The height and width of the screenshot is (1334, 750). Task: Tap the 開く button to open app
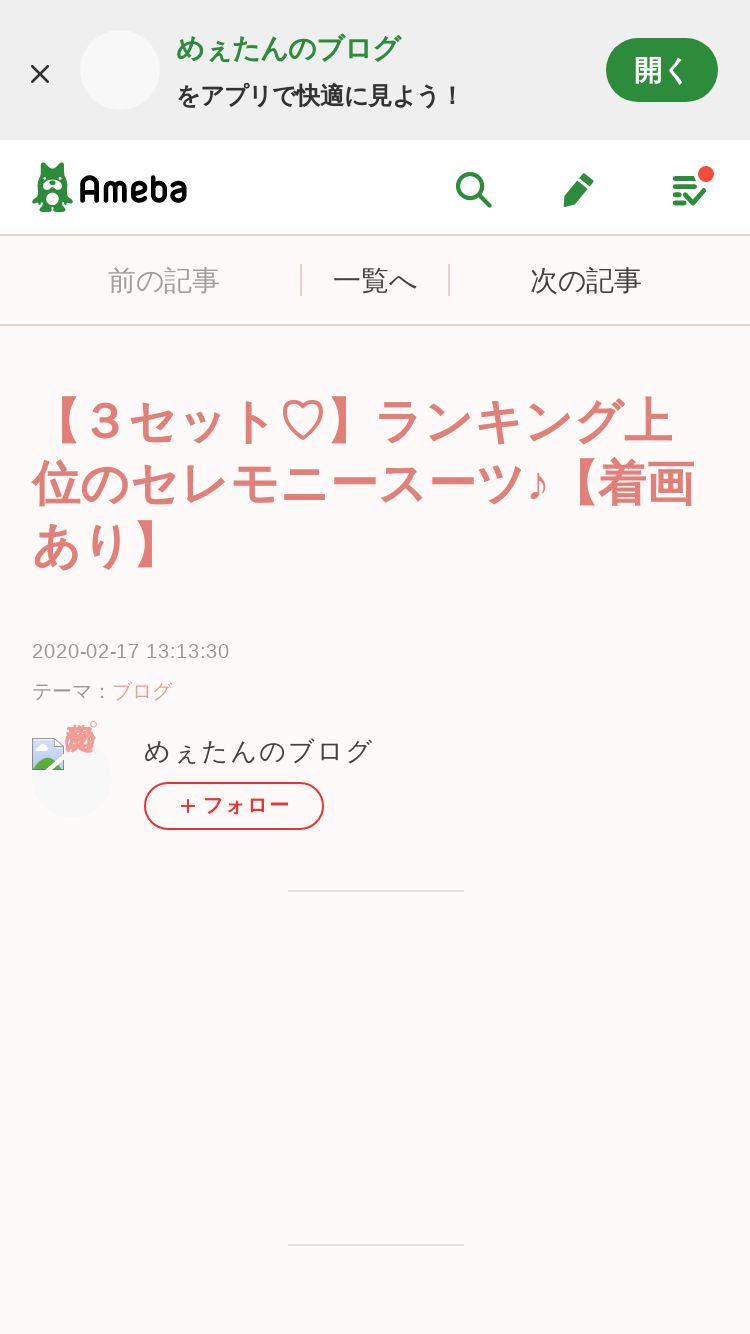coord(662,70)
